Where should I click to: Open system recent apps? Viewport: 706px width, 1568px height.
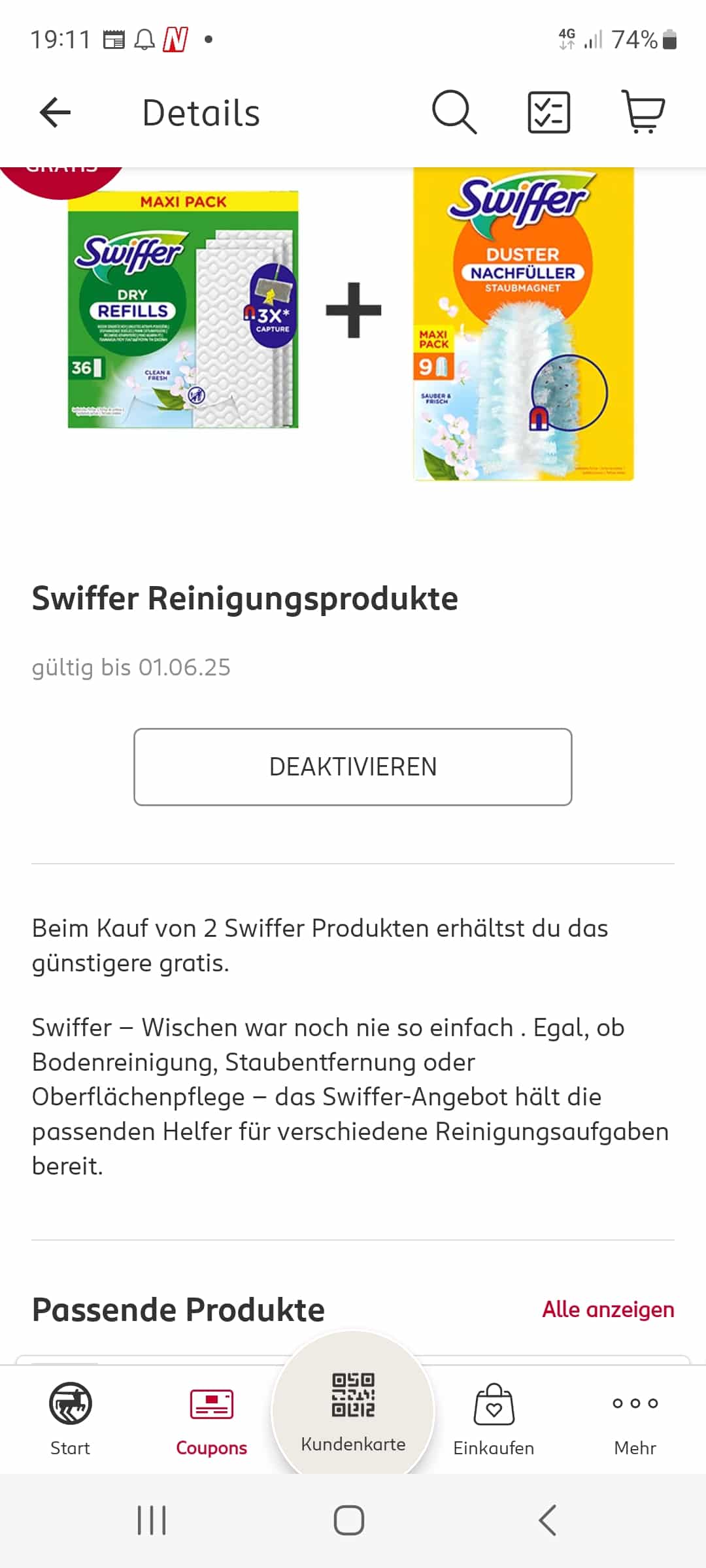152,1520
